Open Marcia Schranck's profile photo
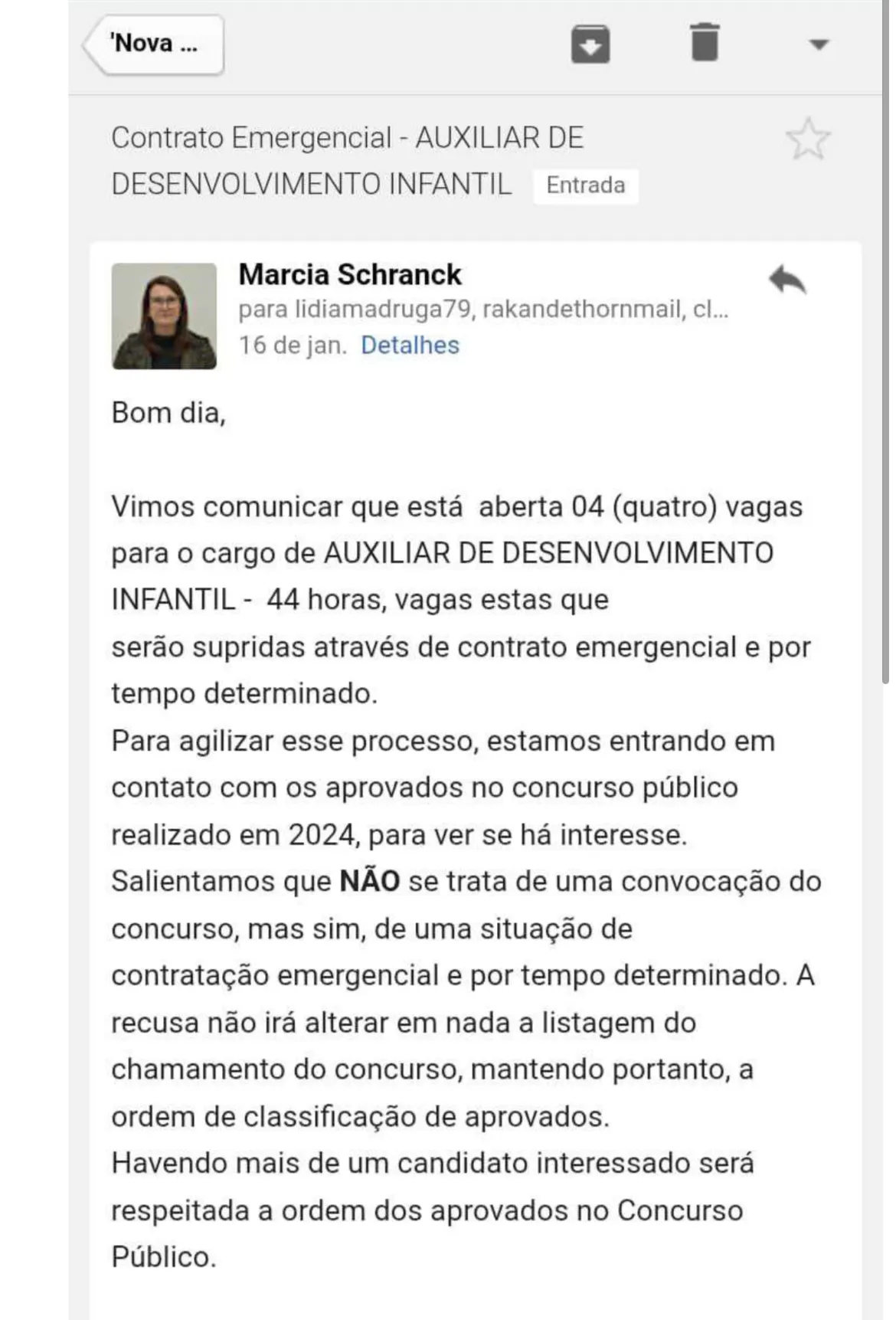 164,316
